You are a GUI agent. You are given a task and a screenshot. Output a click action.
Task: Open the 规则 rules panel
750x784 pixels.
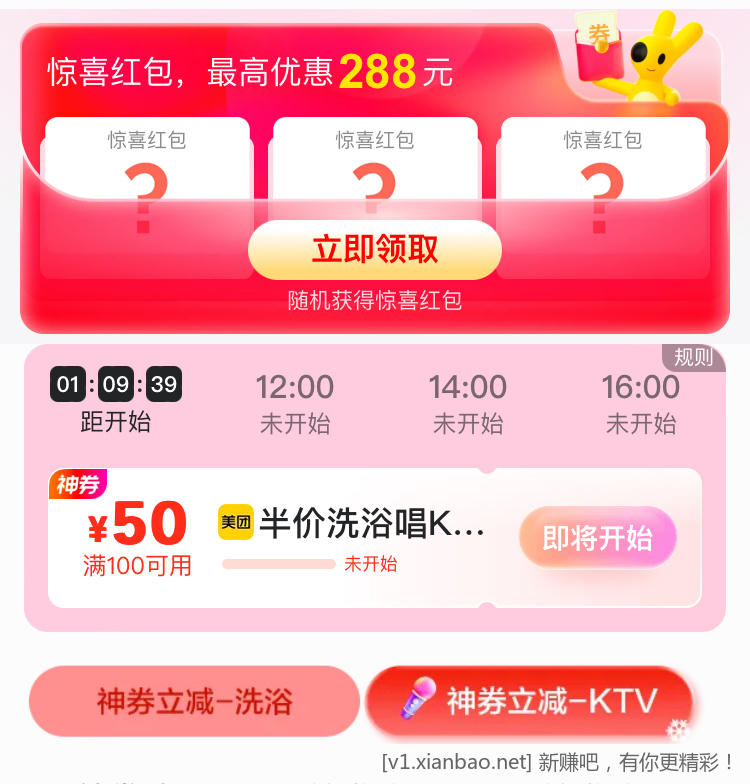click(694, 358)
